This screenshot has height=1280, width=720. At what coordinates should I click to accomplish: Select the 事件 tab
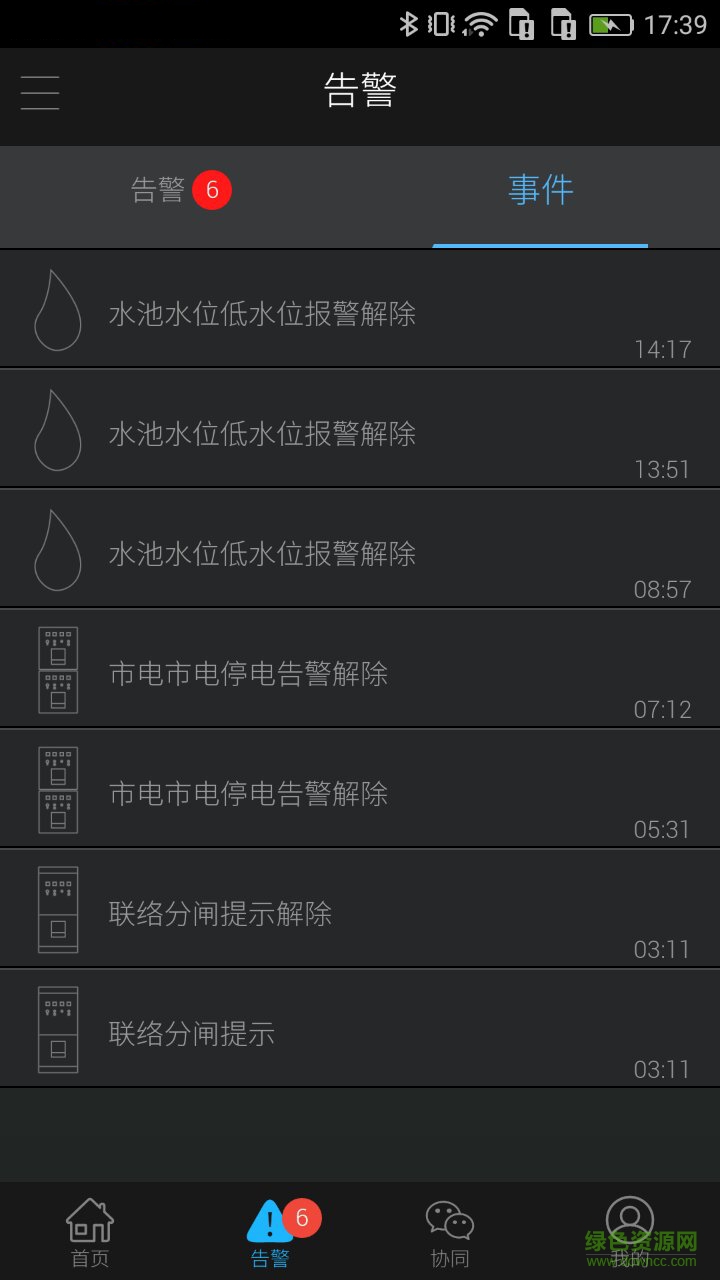pyautogui.click(x=540, y=190)
